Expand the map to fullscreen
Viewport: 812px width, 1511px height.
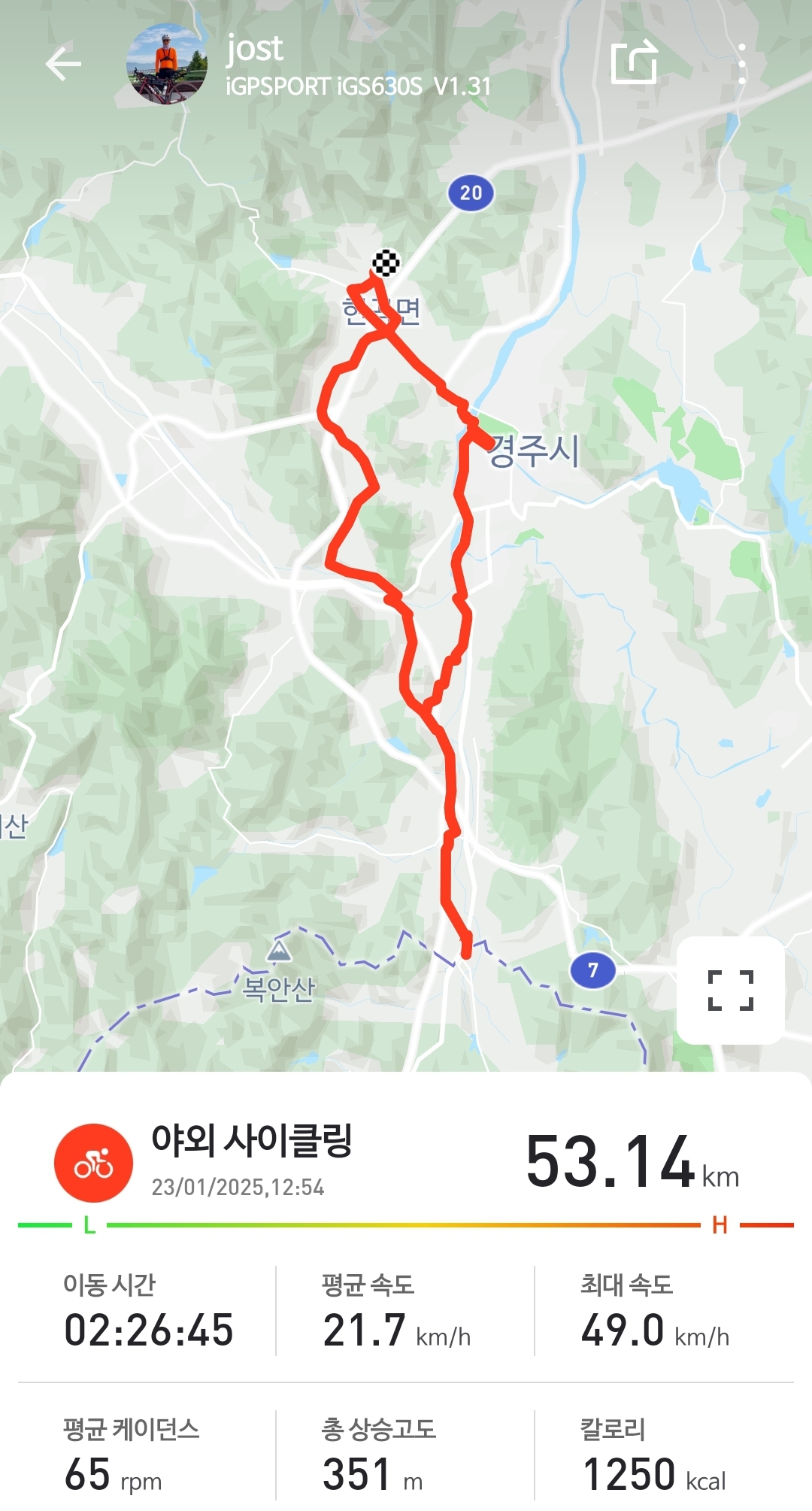pyautogui.click(x=731, y=990)
